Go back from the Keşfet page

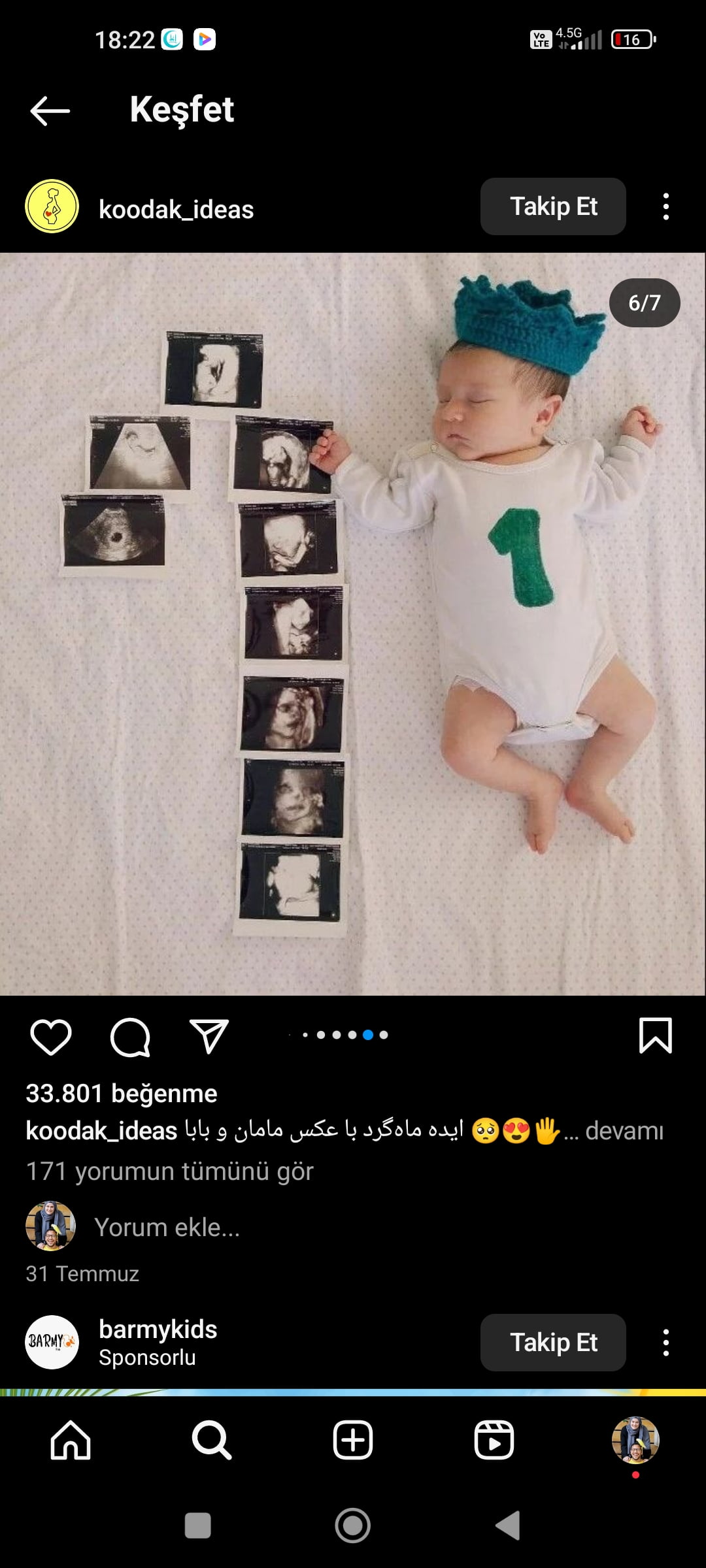click(x=50, y=110)
